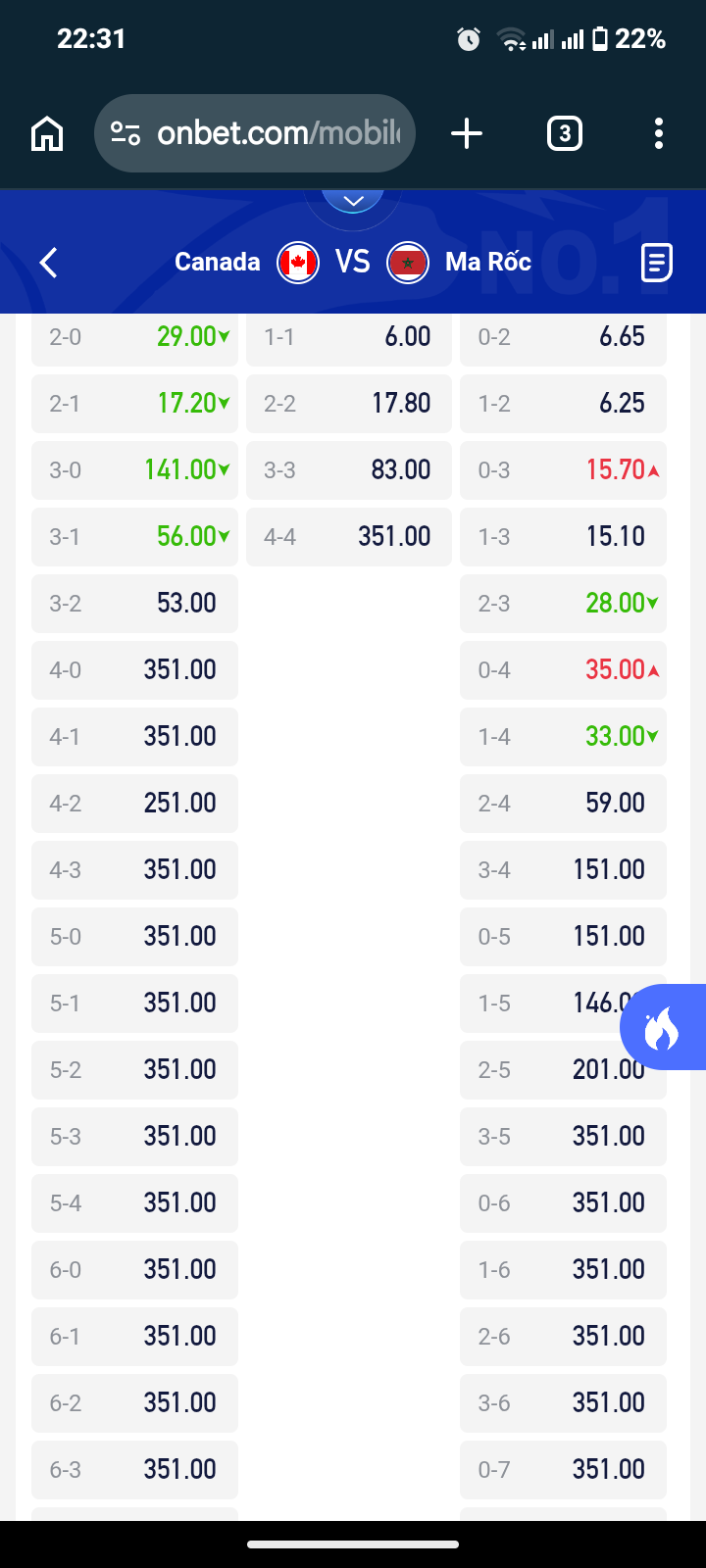Bet on the 2-4 score at 59.00
The image size is (706, 1568).
coord(563,804)
